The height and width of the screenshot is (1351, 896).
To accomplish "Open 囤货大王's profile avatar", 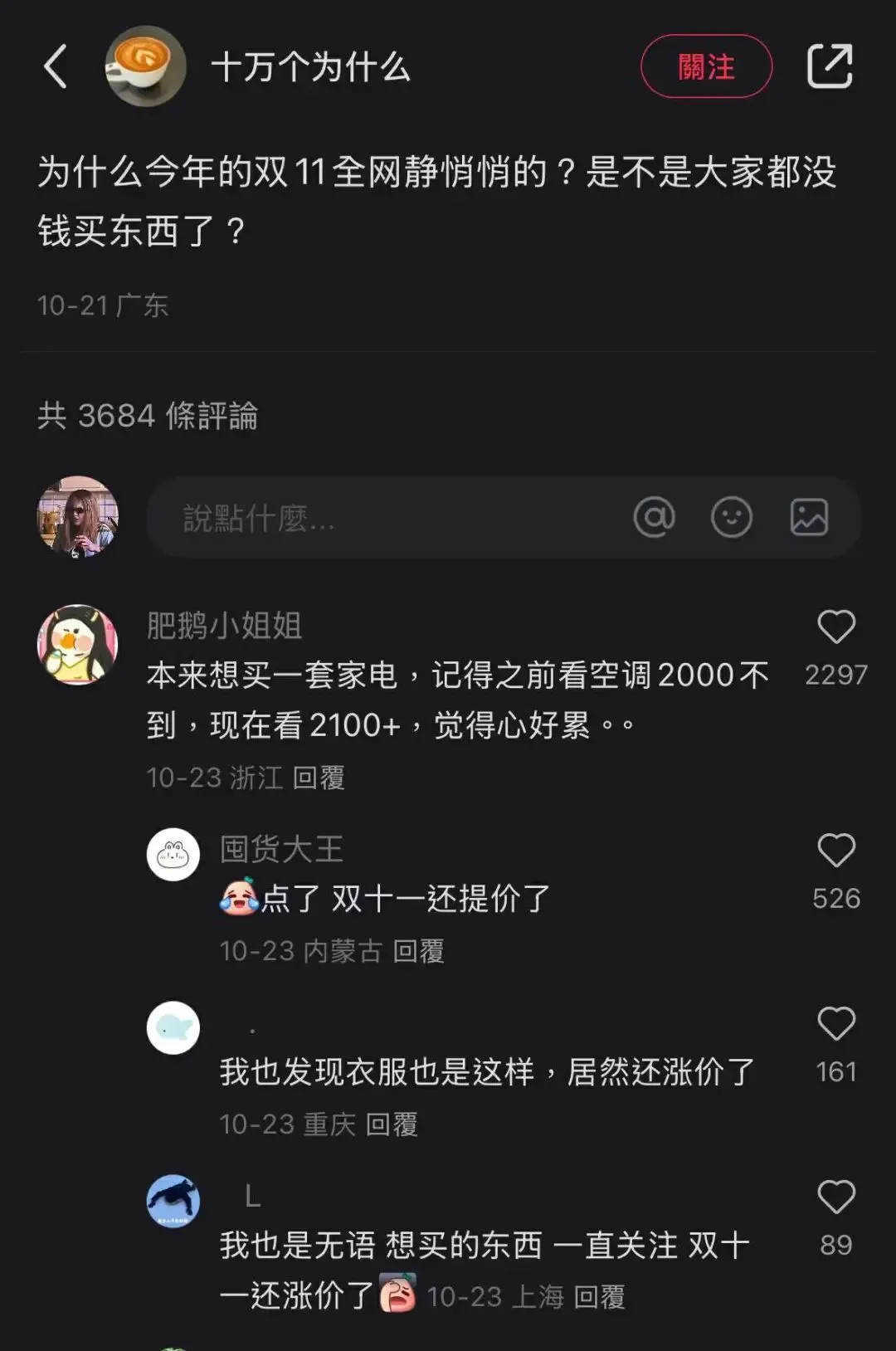I will 173,854.
